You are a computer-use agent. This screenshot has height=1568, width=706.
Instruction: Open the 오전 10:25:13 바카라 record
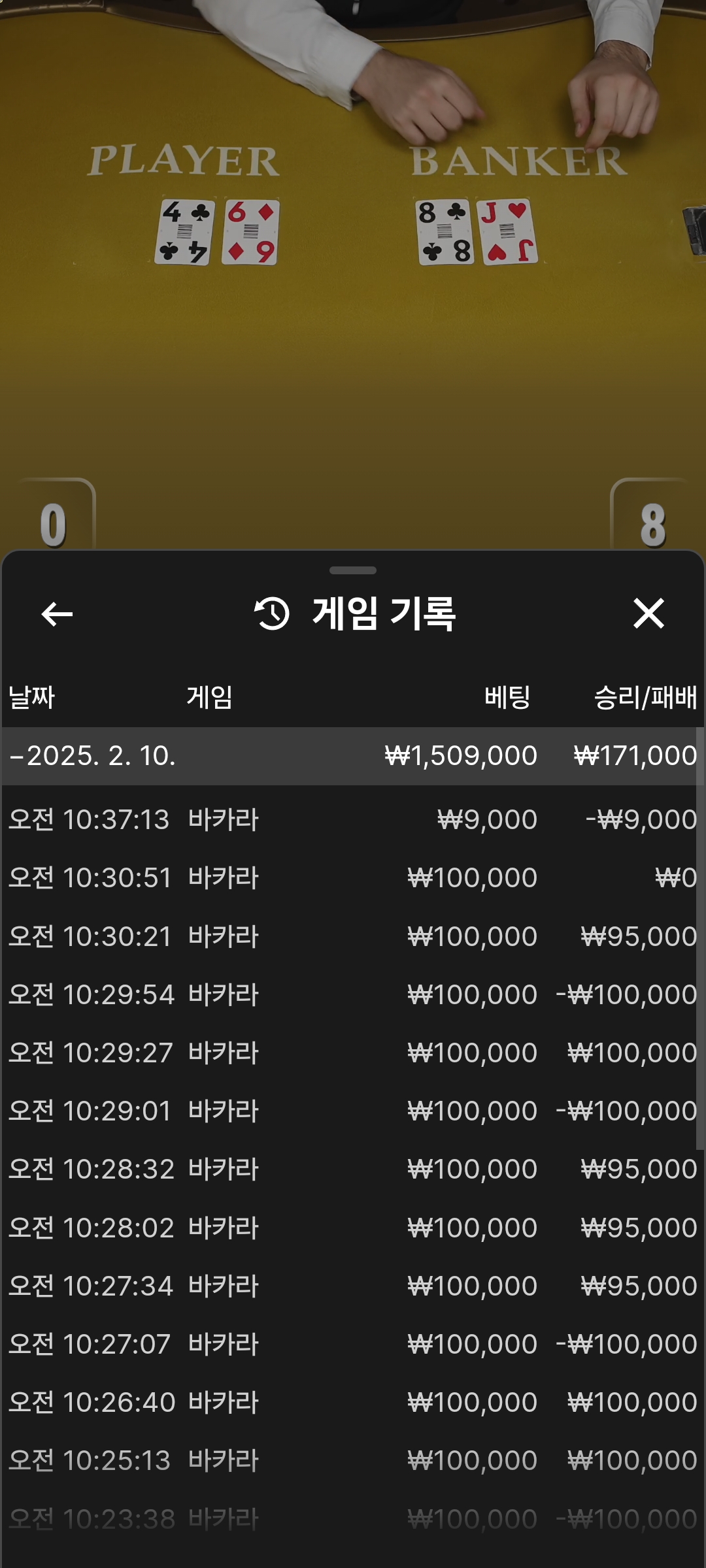pyautogui.click(x=350, y=1460)
